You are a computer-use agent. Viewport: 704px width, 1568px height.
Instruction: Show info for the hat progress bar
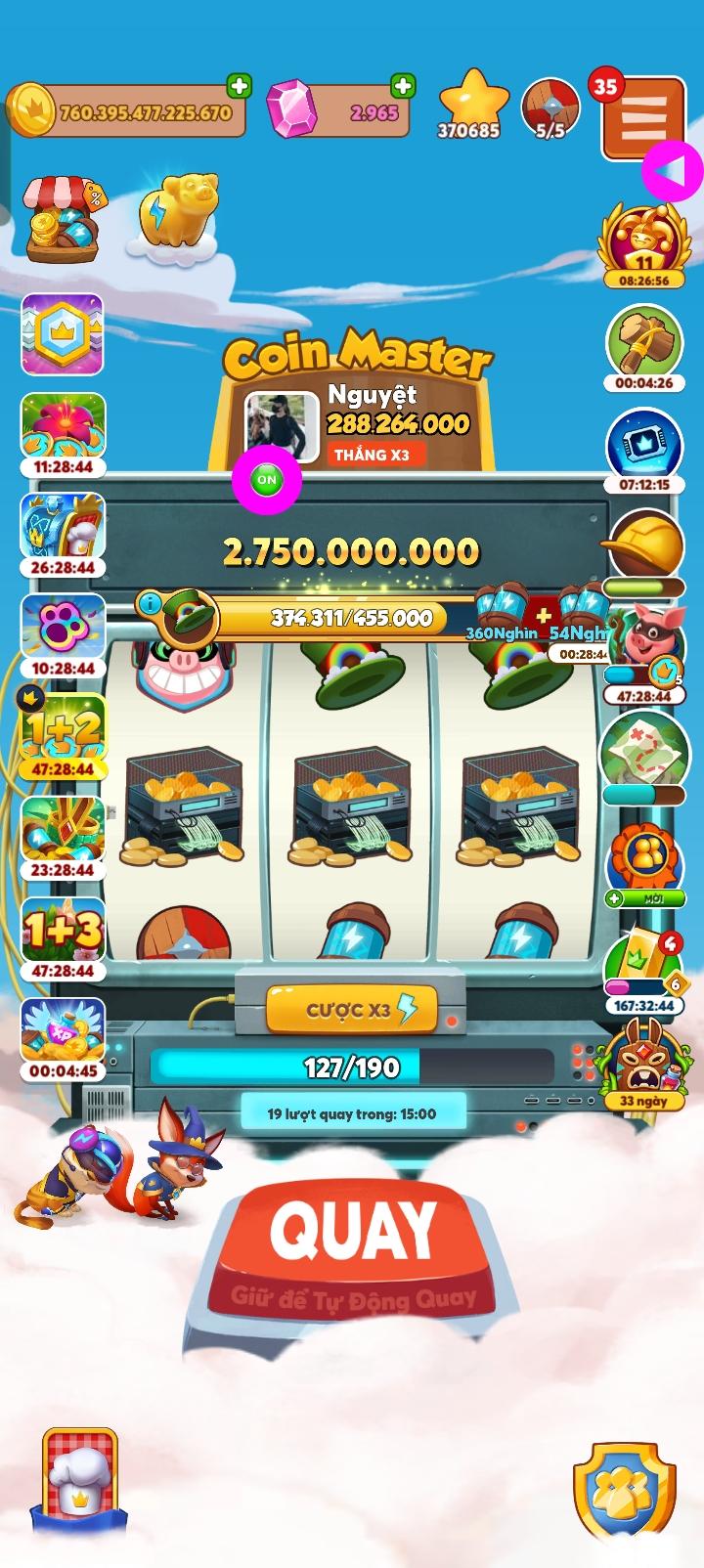[150, 603]
